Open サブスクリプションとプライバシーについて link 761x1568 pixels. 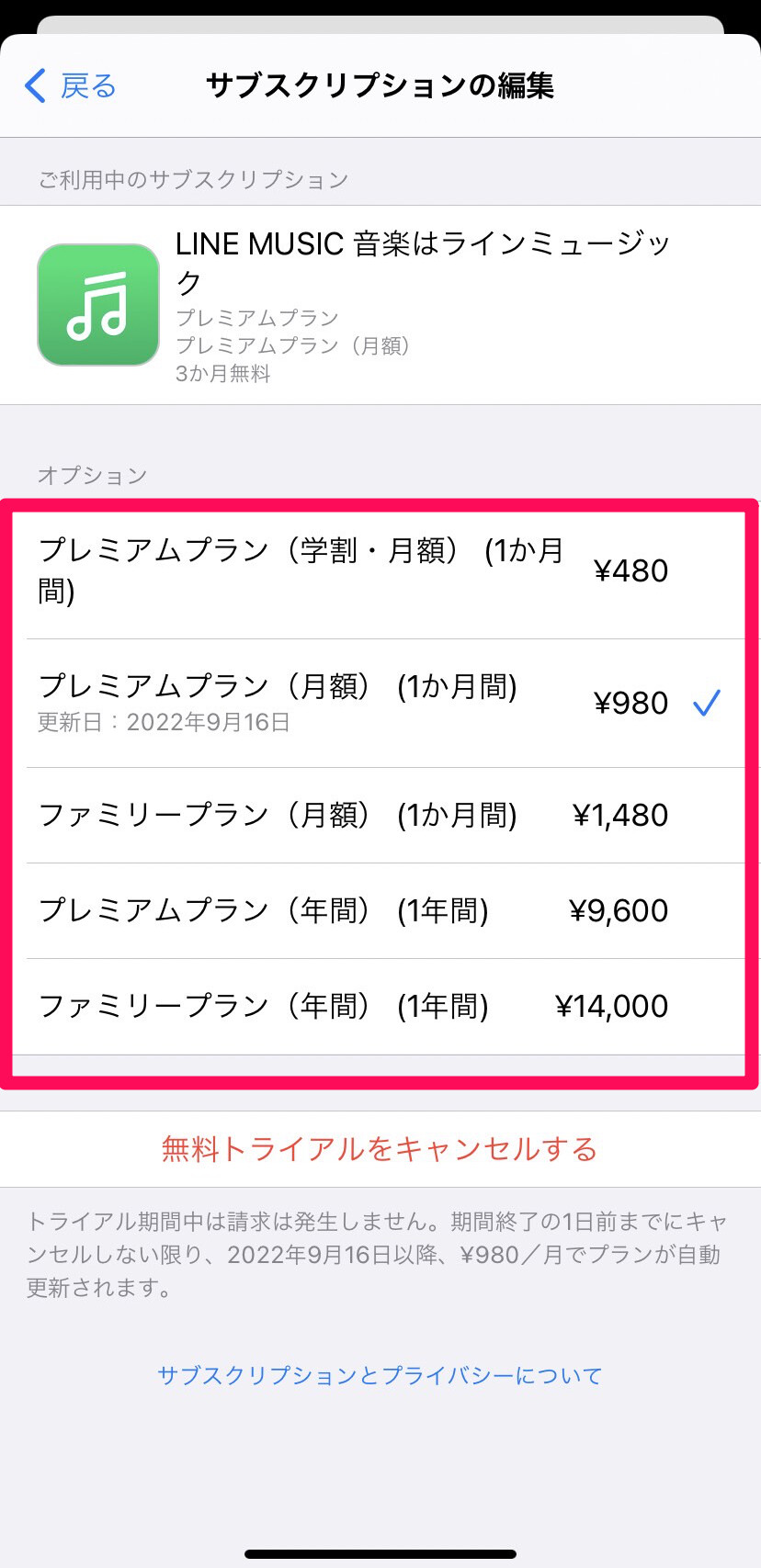pos(380,1375)
